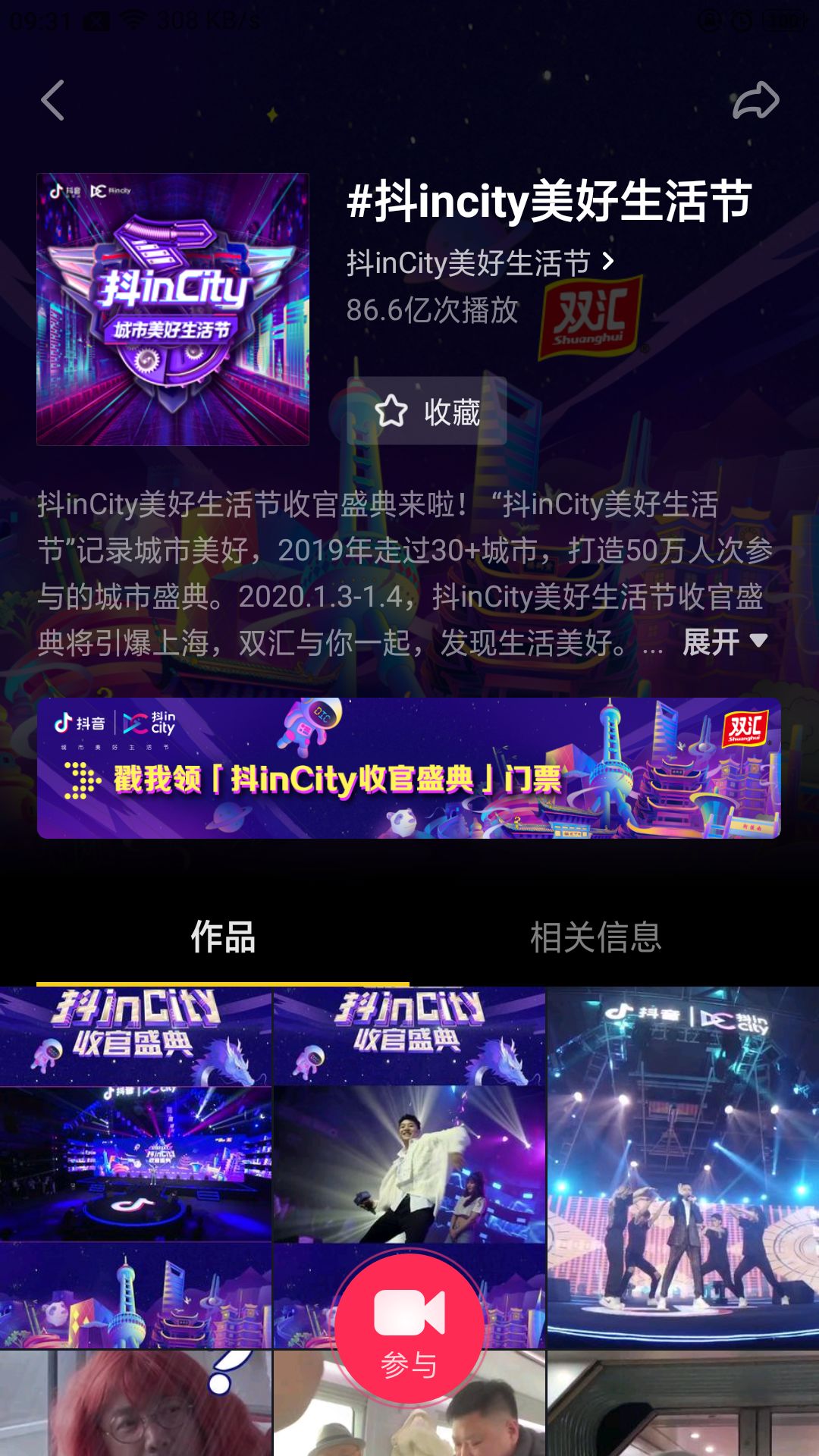Switch to the 相关信息 tab
Screen dimensions: 819x1456
(x=598, y=939)
